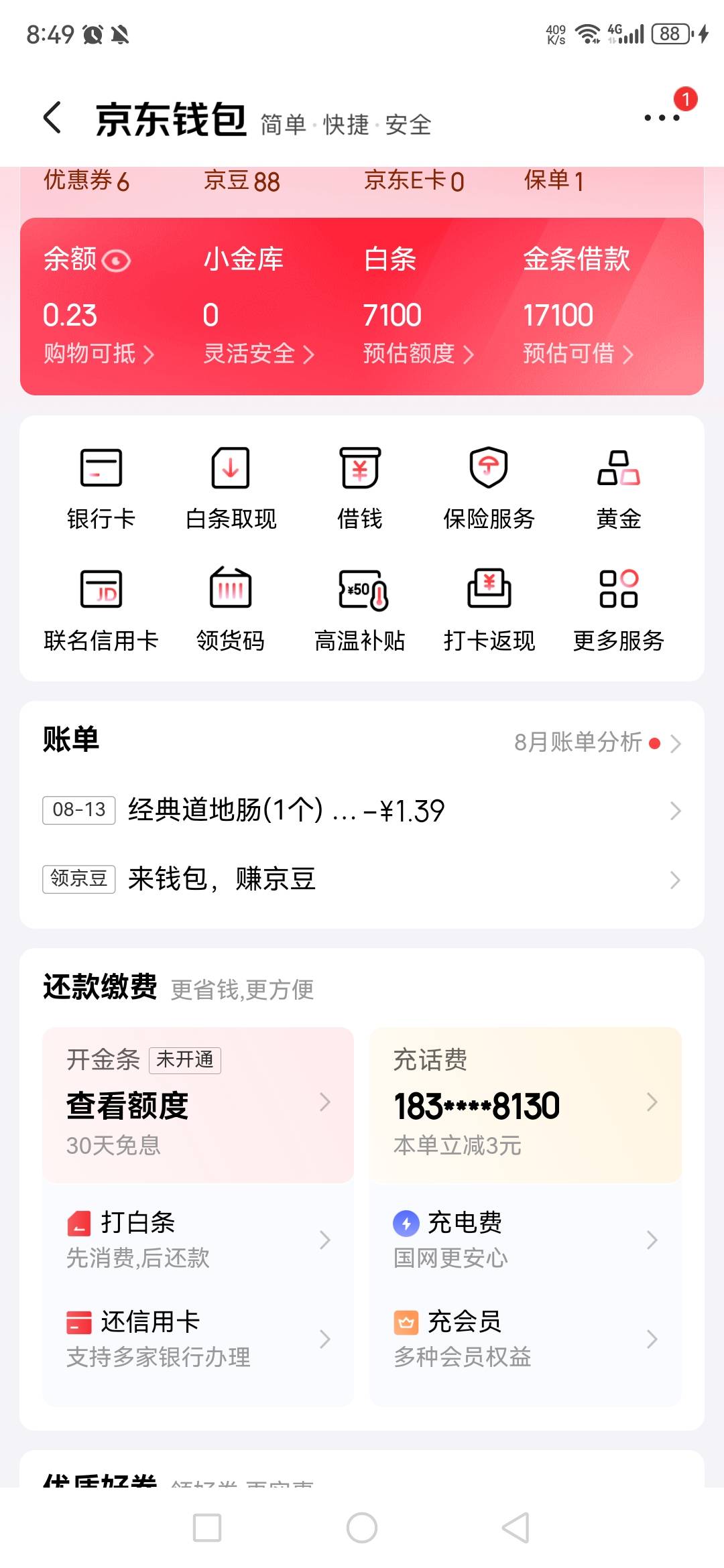
Task: Go back from 京东钱包 page
Action: (x=52, y=118)
